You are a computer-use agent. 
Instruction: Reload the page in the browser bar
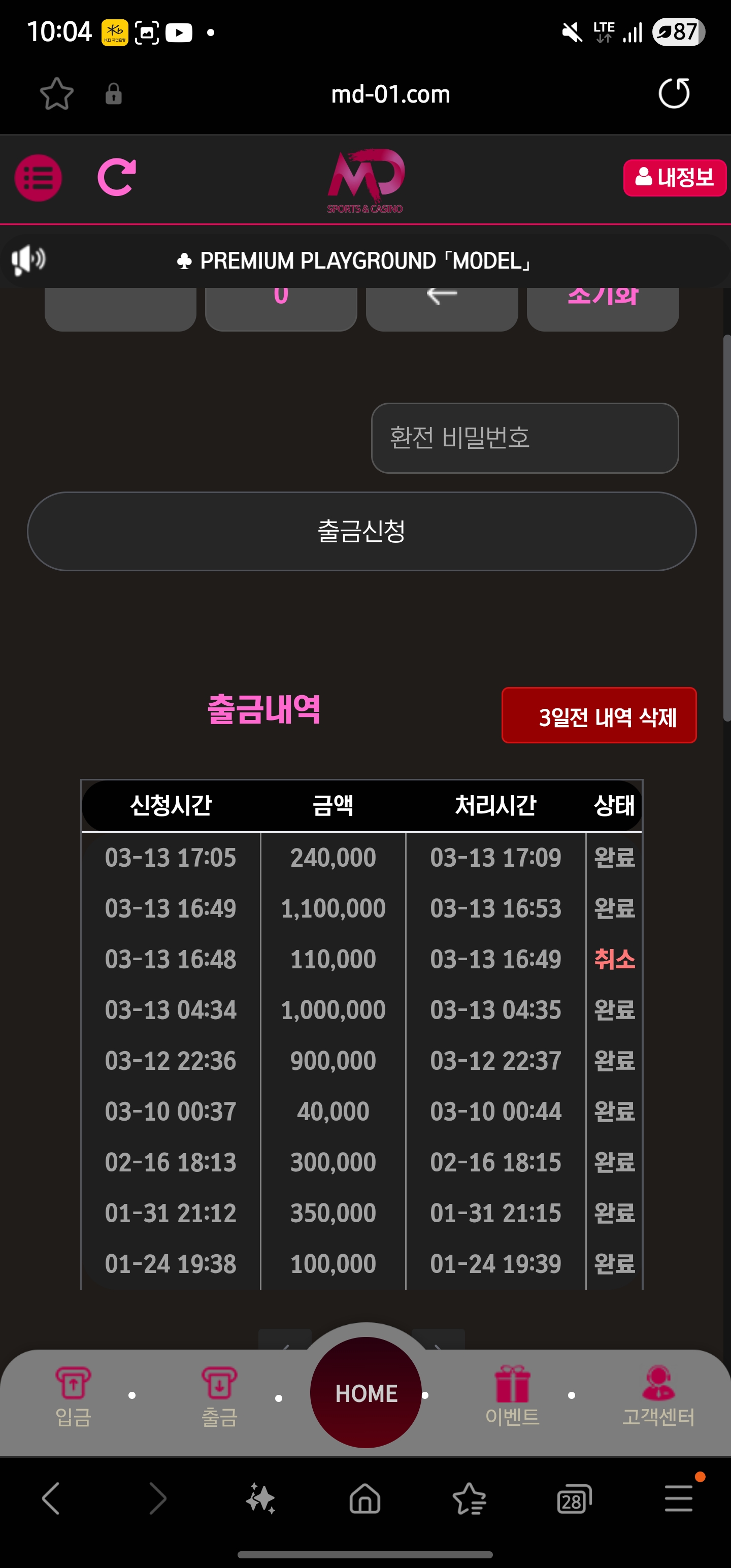click(x=674, y=93)
